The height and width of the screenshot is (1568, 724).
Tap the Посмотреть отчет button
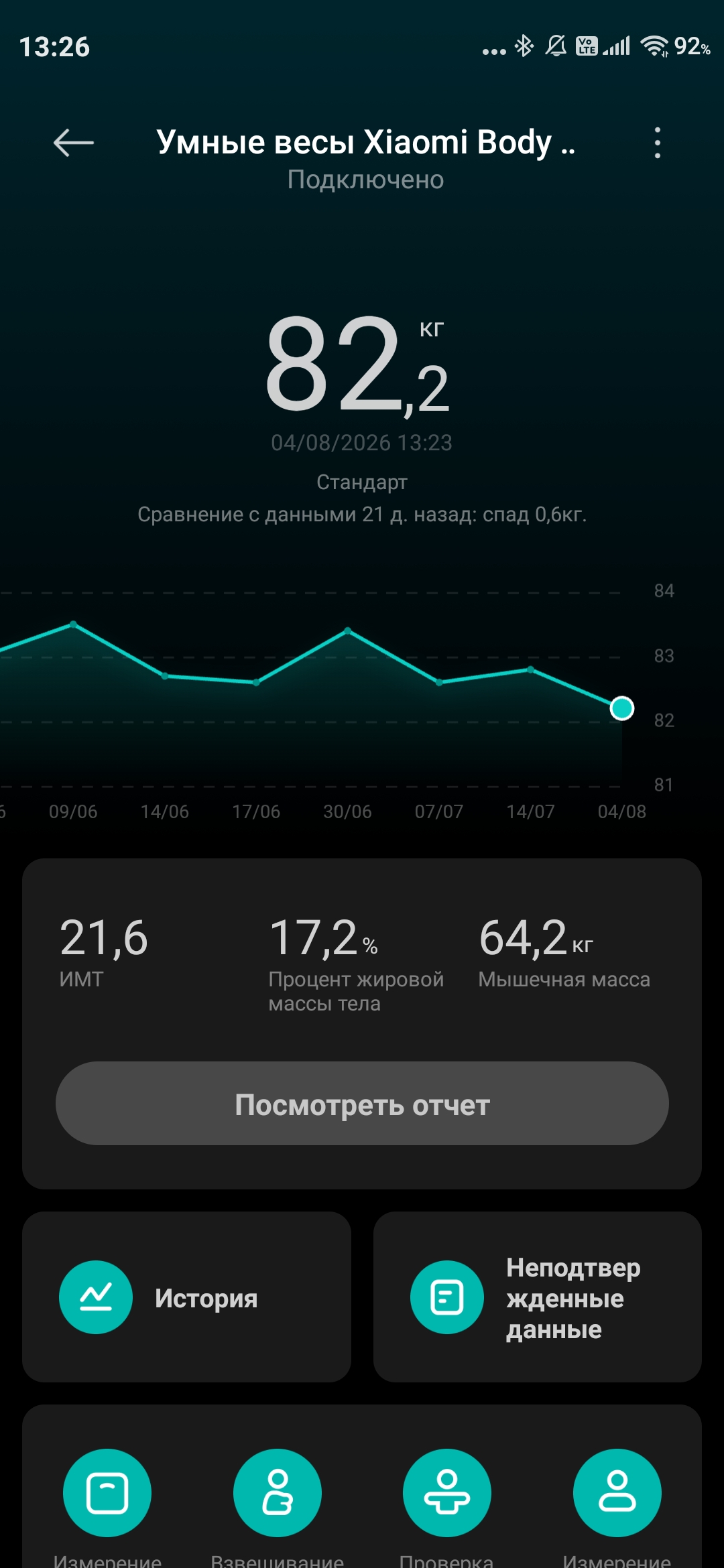(x=362, y=1103)
